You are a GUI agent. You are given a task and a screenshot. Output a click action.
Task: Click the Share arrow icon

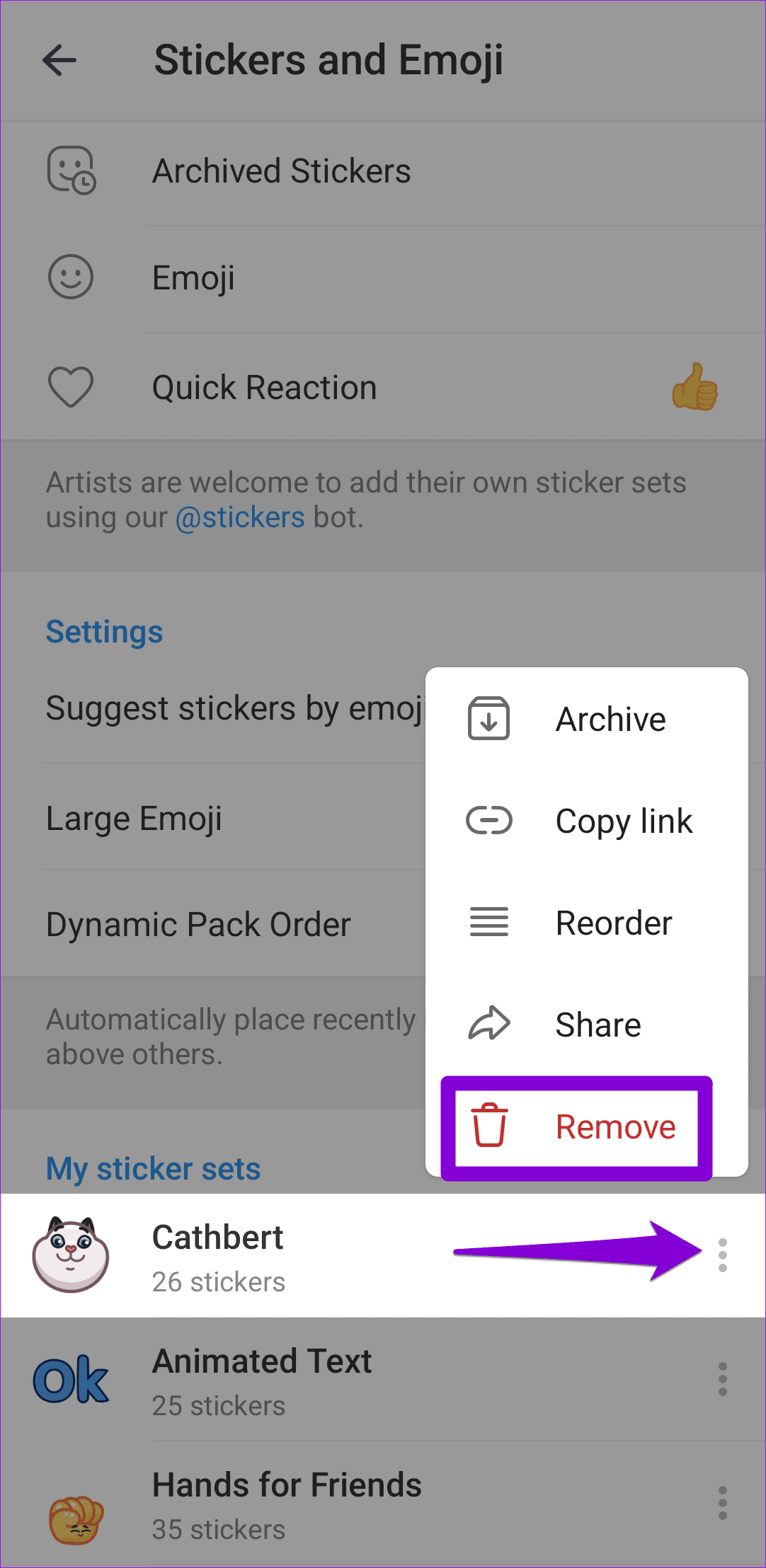(488, 1023)
